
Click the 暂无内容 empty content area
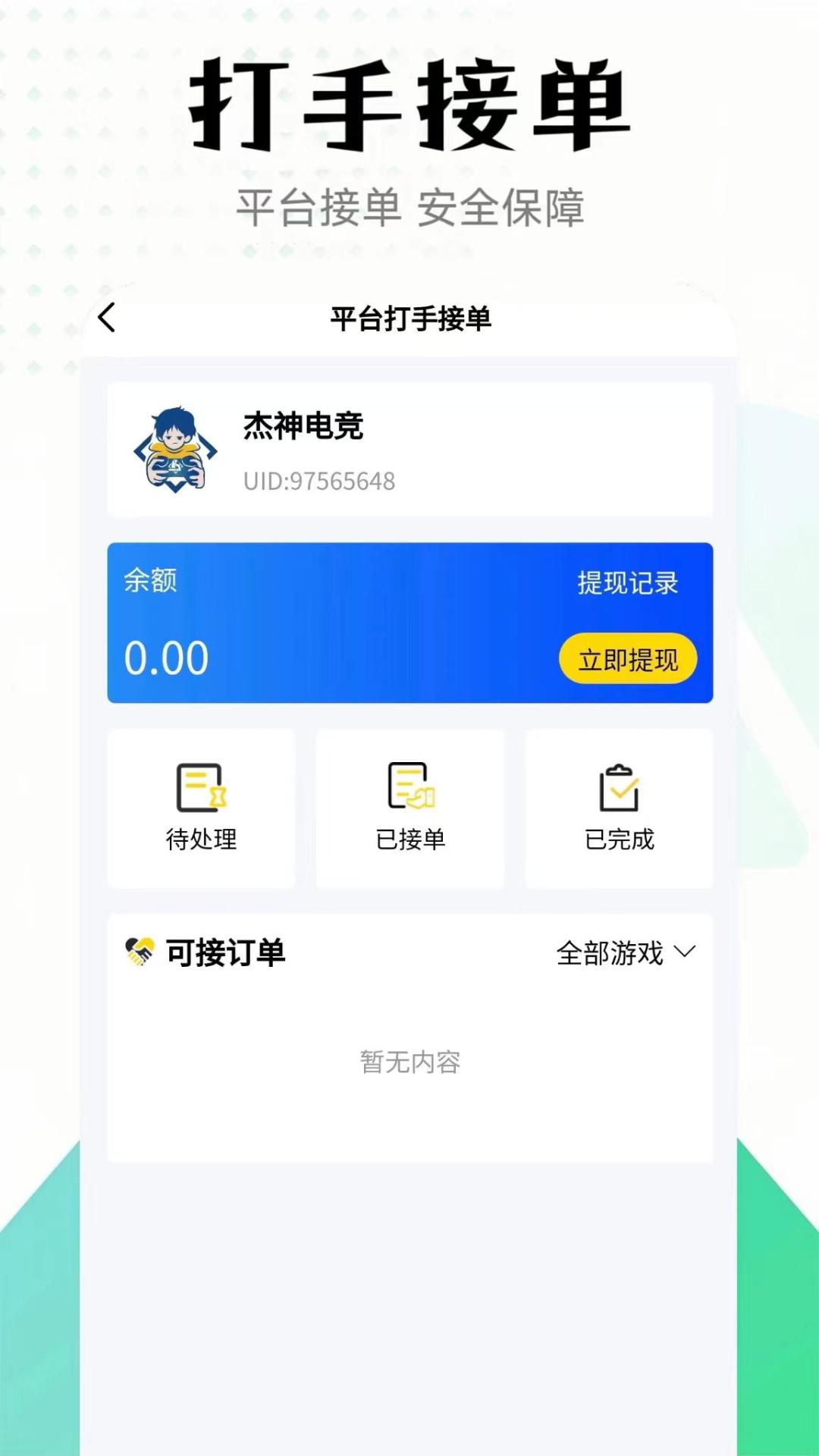pos(409,1063)
